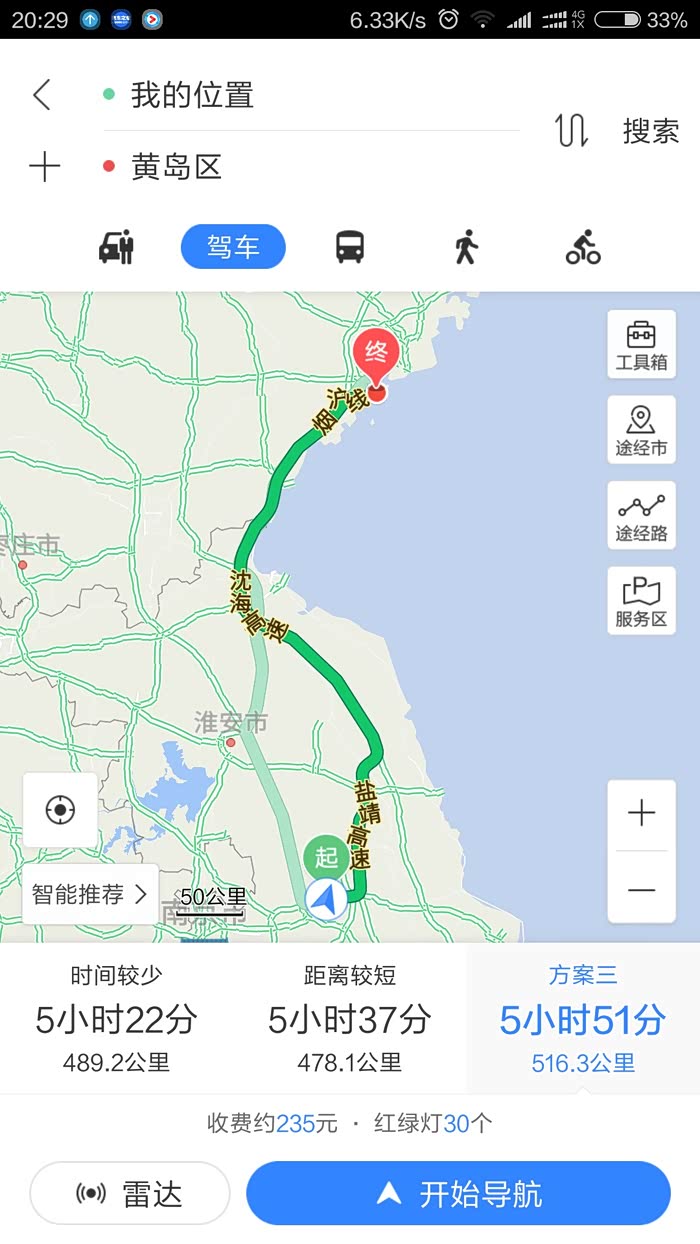Edit the 黄岛区 destination field
The height and width of the screenshot is (1244, 700).
pos(310,167)
